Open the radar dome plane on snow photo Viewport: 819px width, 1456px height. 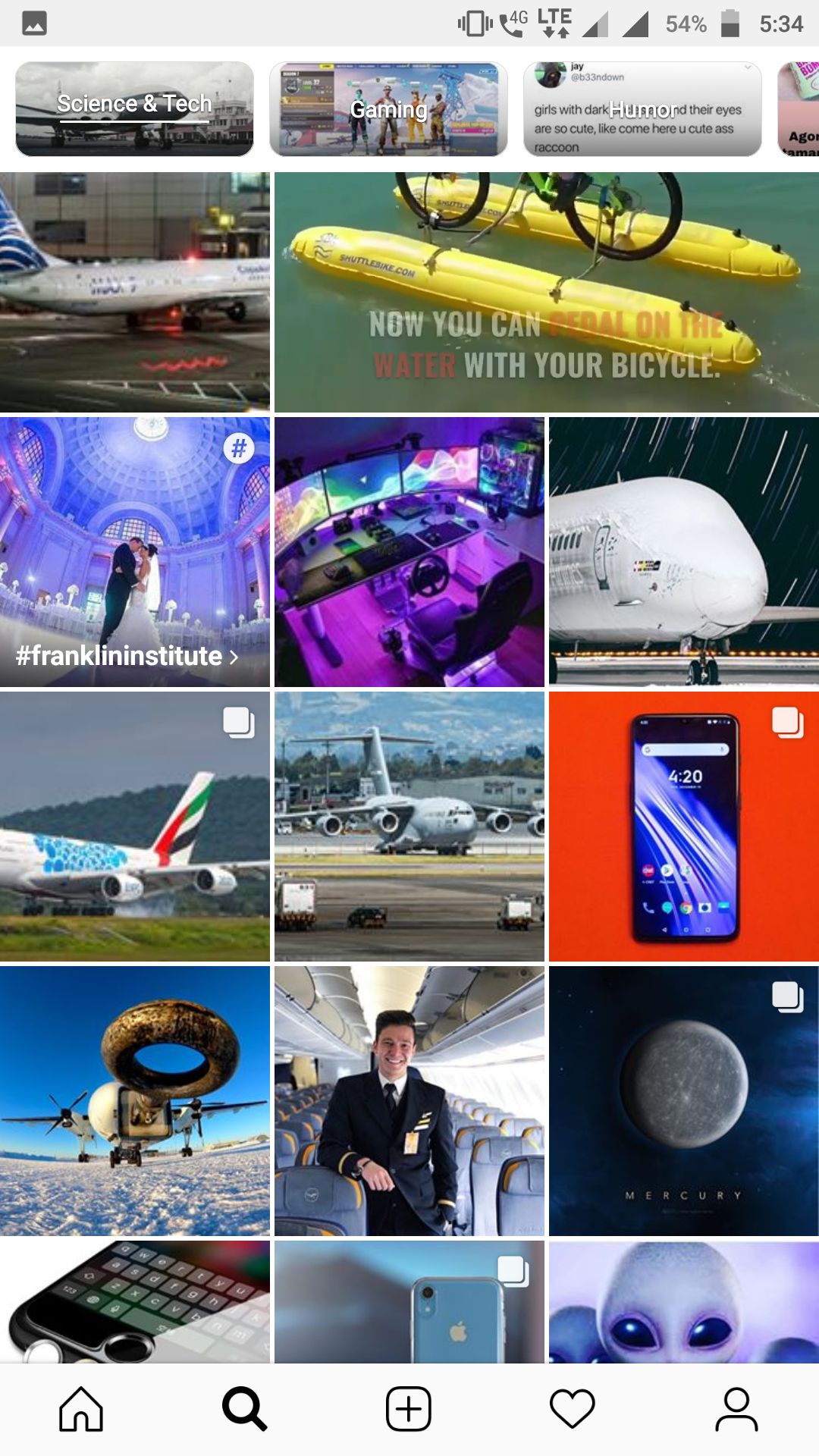[x=134, y=1100]
